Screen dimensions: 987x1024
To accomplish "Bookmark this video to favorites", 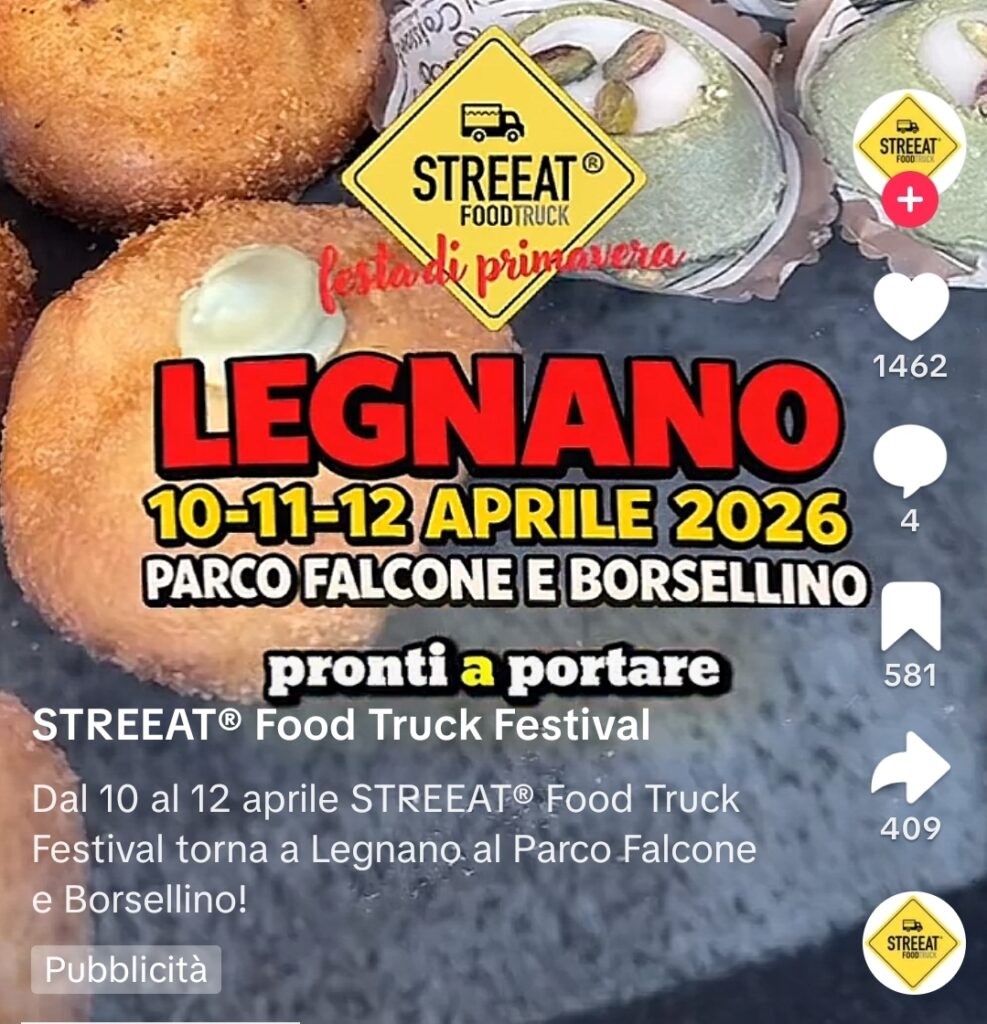I will click(x=910, y=617).
